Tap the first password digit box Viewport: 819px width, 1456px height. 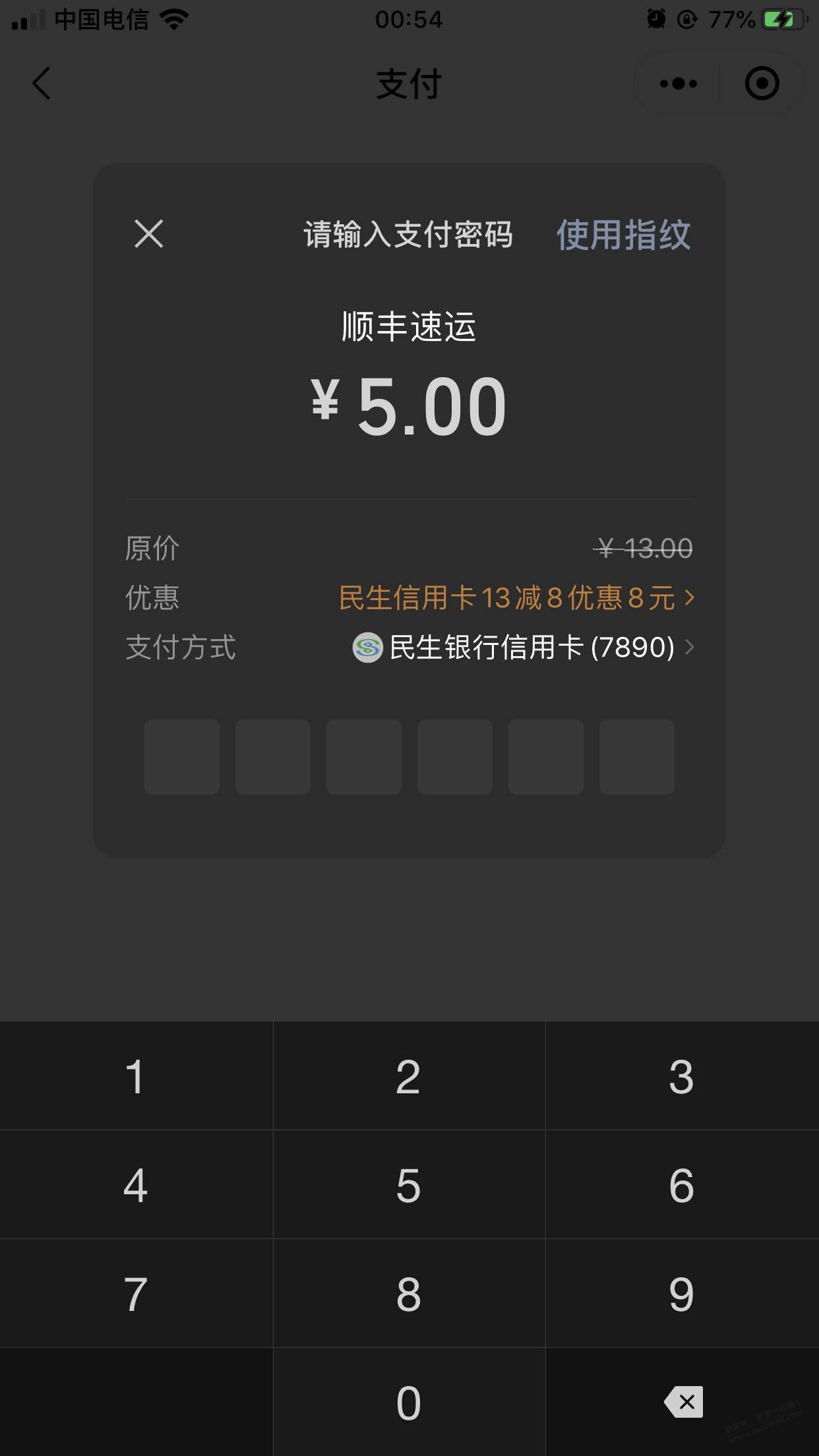tap(182, 757)
